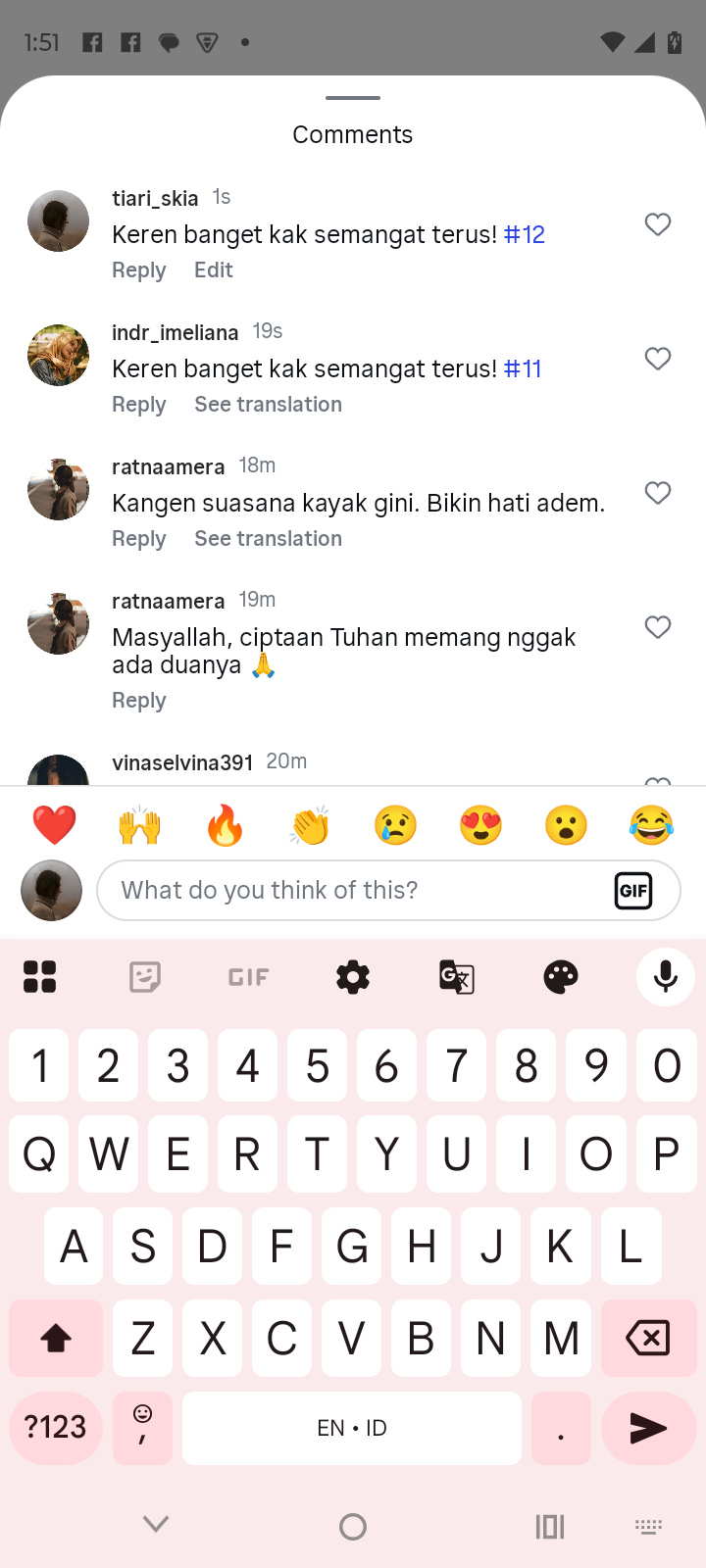
Task: Insert the red heart emoji reaction
Action: (x=54, y=825)
